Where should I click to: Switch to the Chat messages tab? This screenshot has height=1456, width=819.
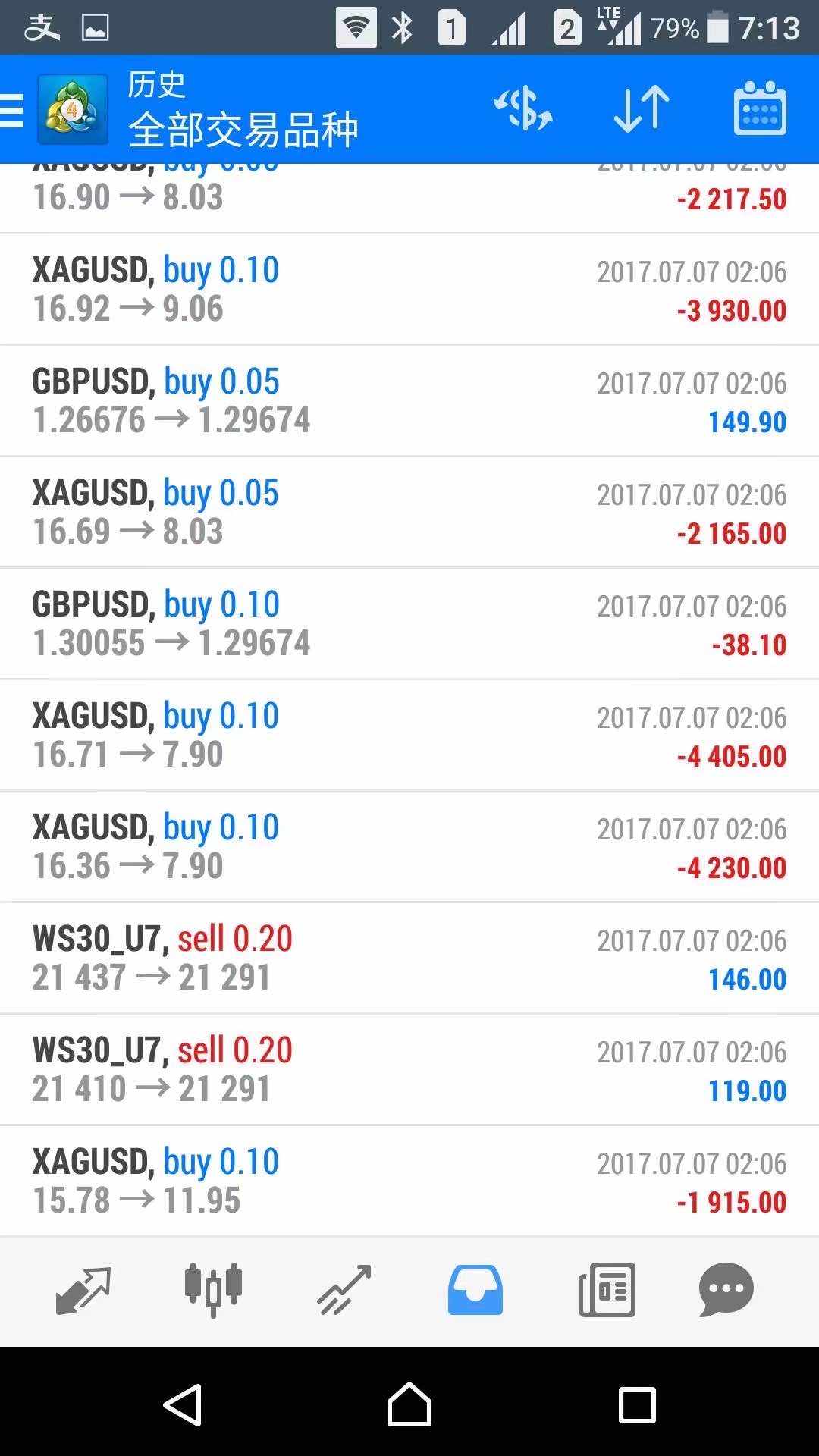726,1290
